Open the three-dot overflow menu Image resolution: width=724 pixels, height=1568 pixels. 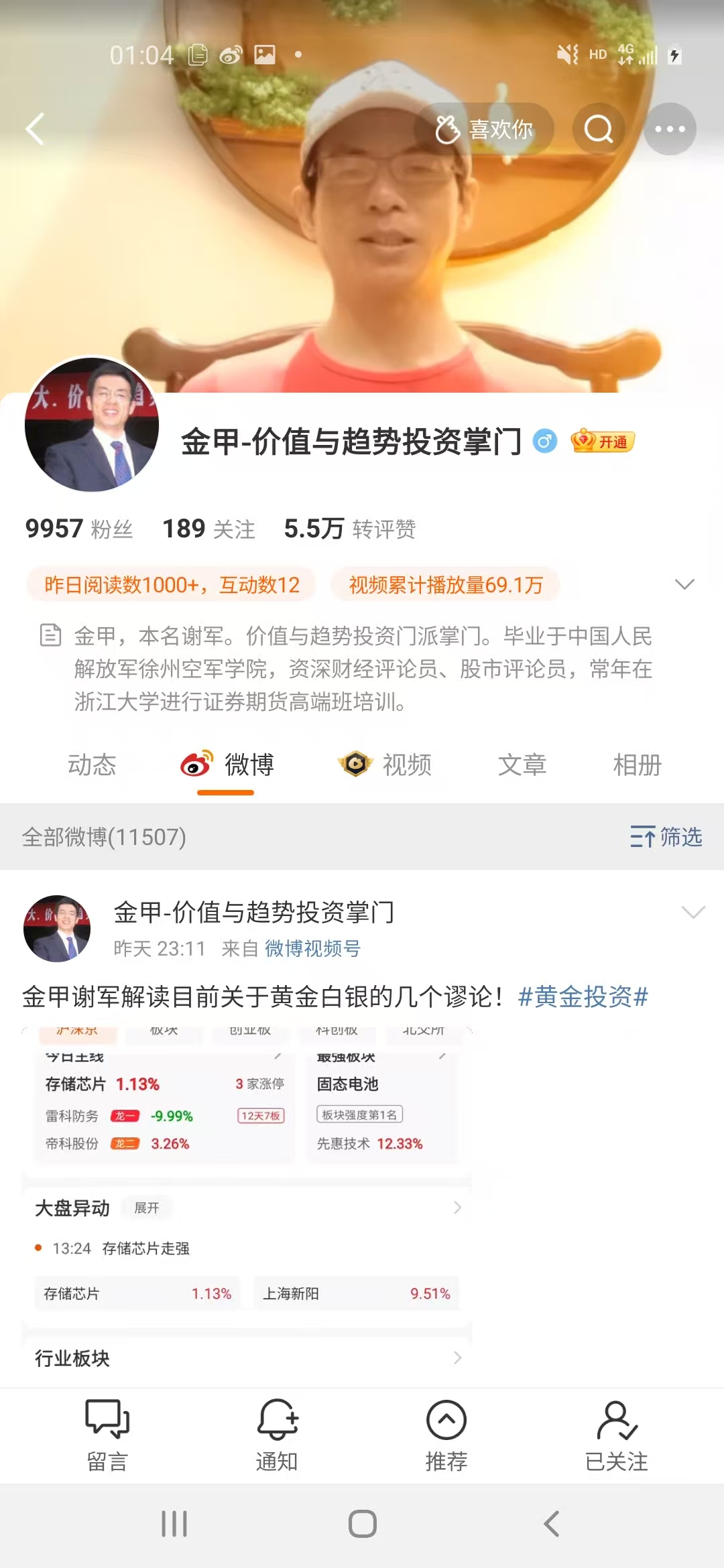[x=670, y=129]
